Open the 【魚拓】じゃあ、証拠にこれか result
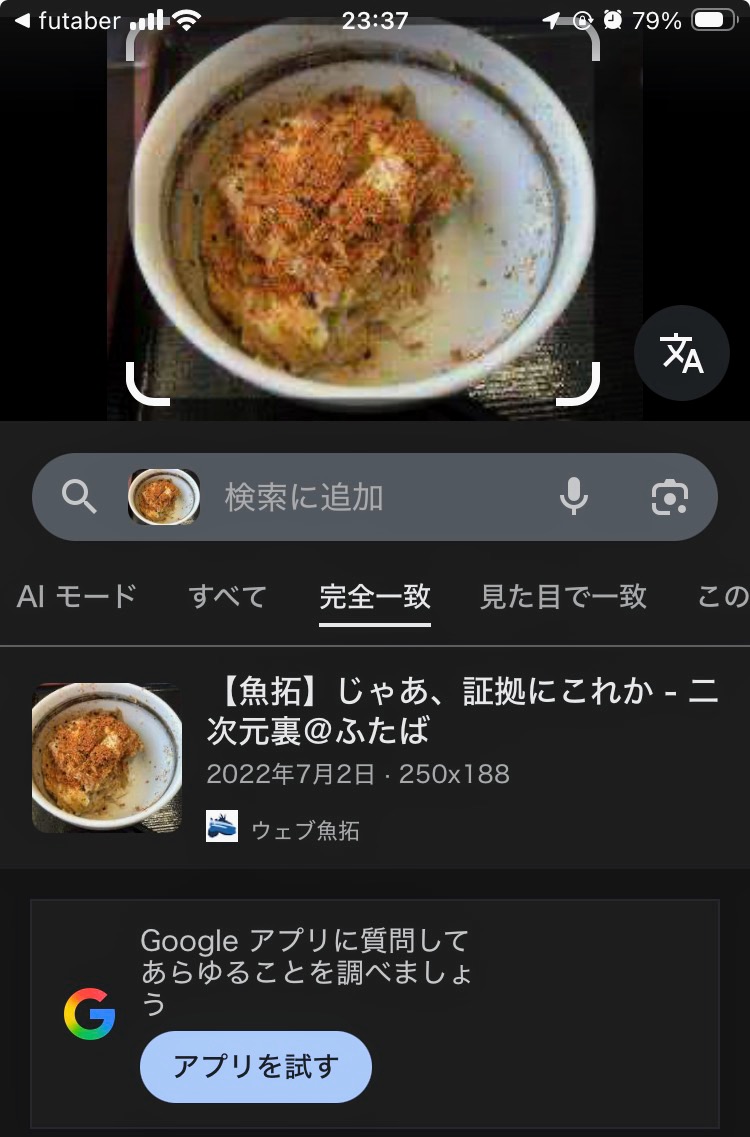The width and height of the screenshot is (750, 1137). tap(462, 711)
